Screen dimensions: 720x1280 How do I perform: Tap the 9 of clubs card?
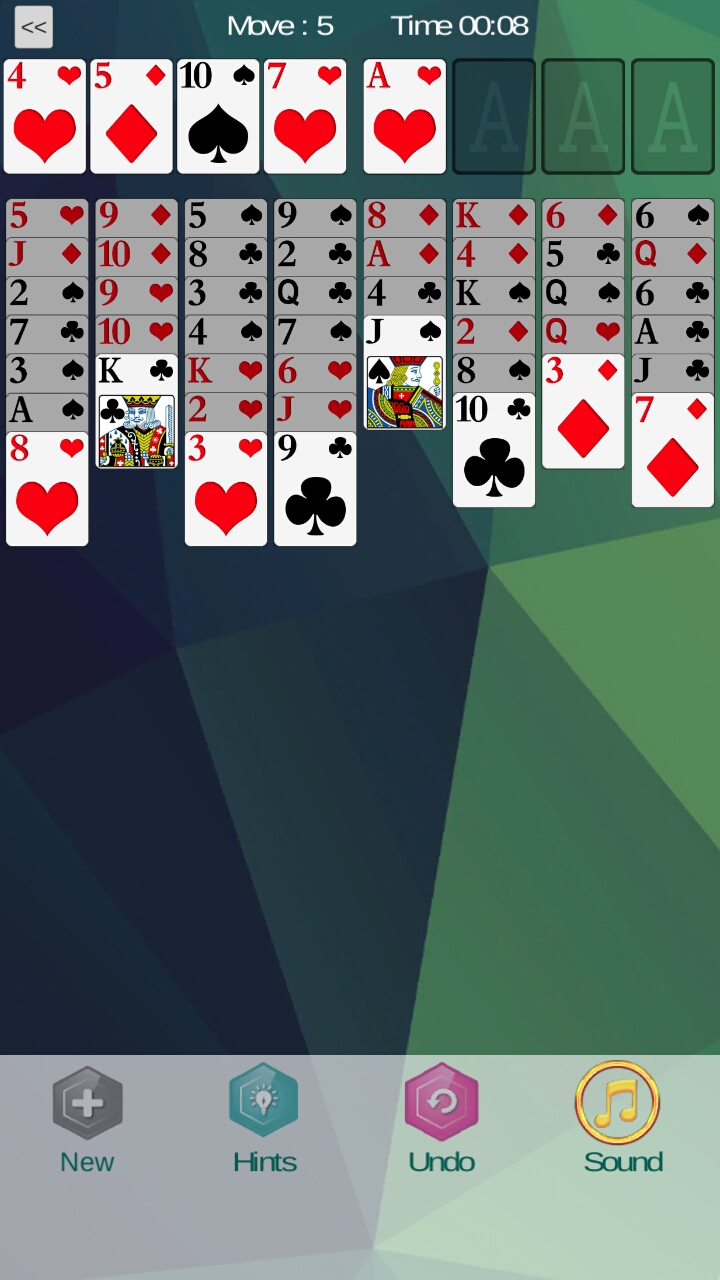(x=315, y=489)
